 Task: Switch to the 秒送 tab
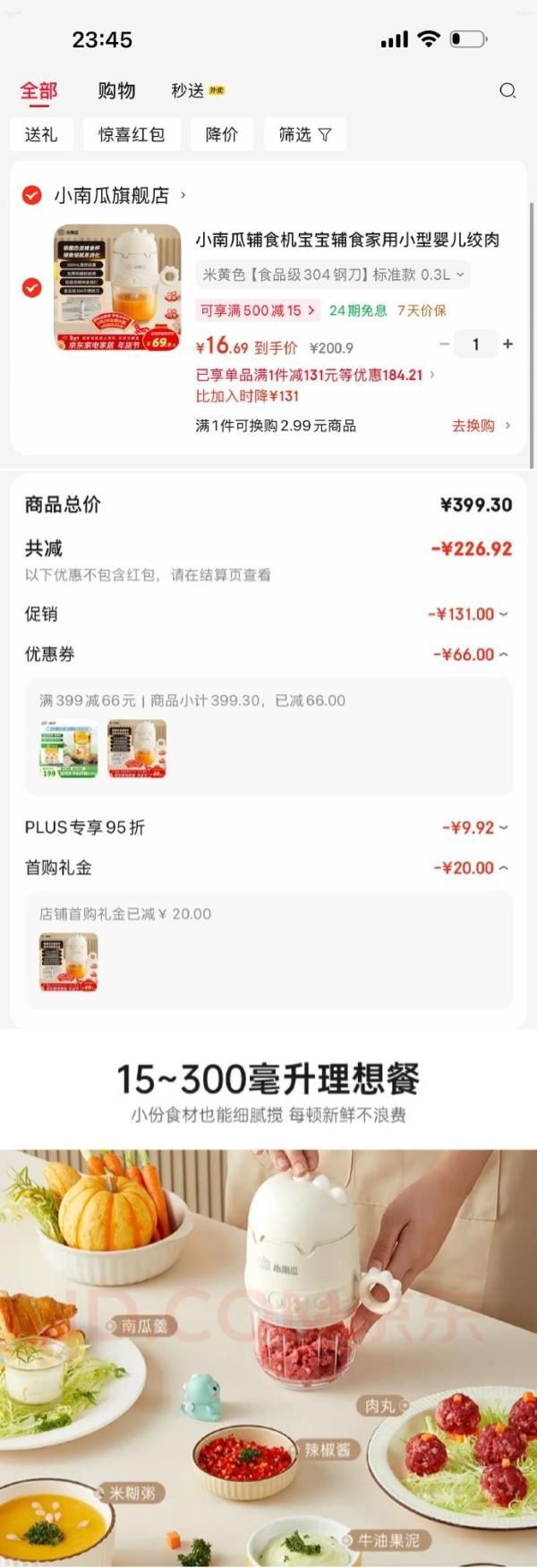(188, 90)
